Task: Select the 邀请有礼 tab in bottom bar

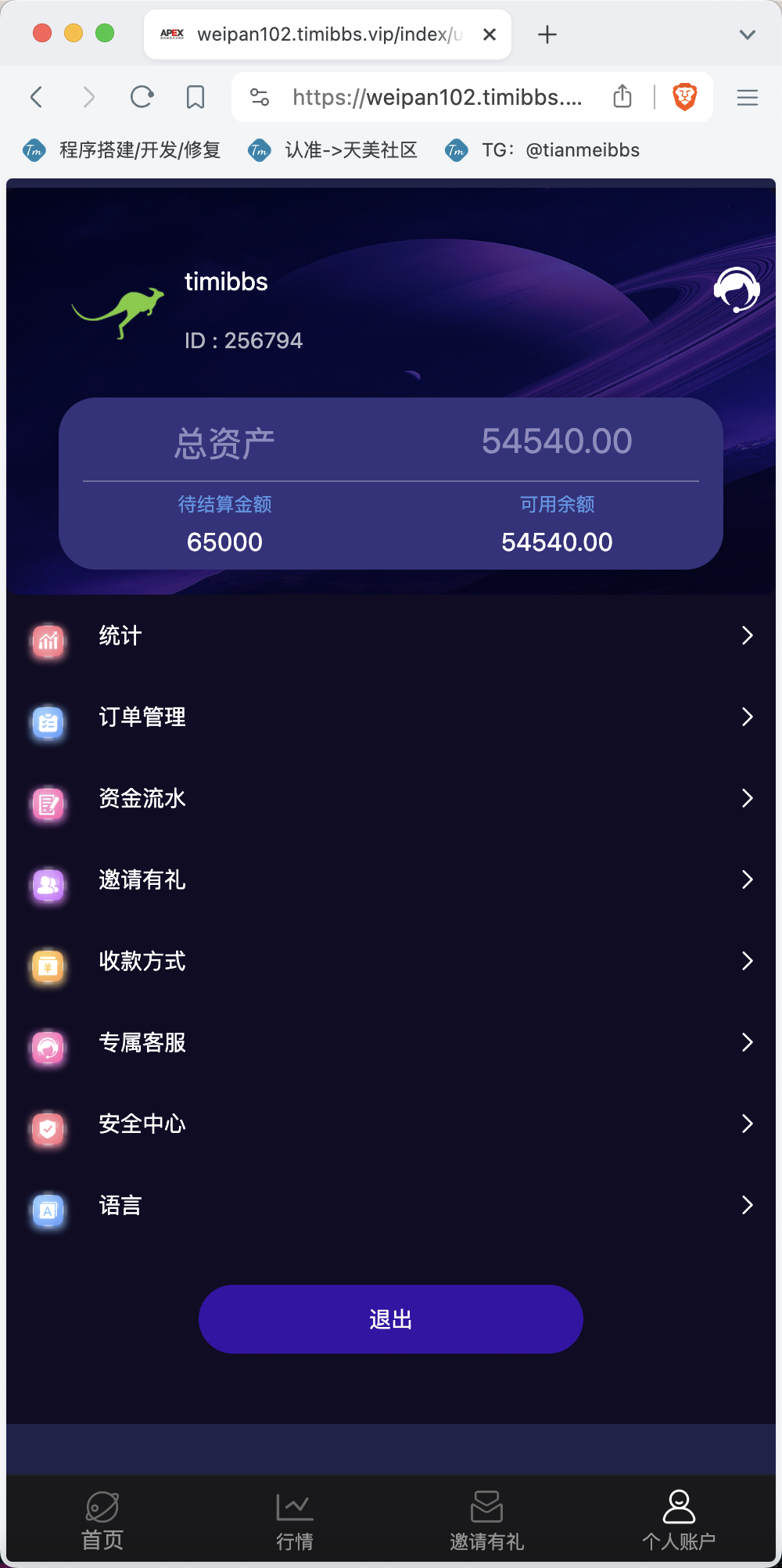Action: pyautogui.click(x=486, y=1521)
